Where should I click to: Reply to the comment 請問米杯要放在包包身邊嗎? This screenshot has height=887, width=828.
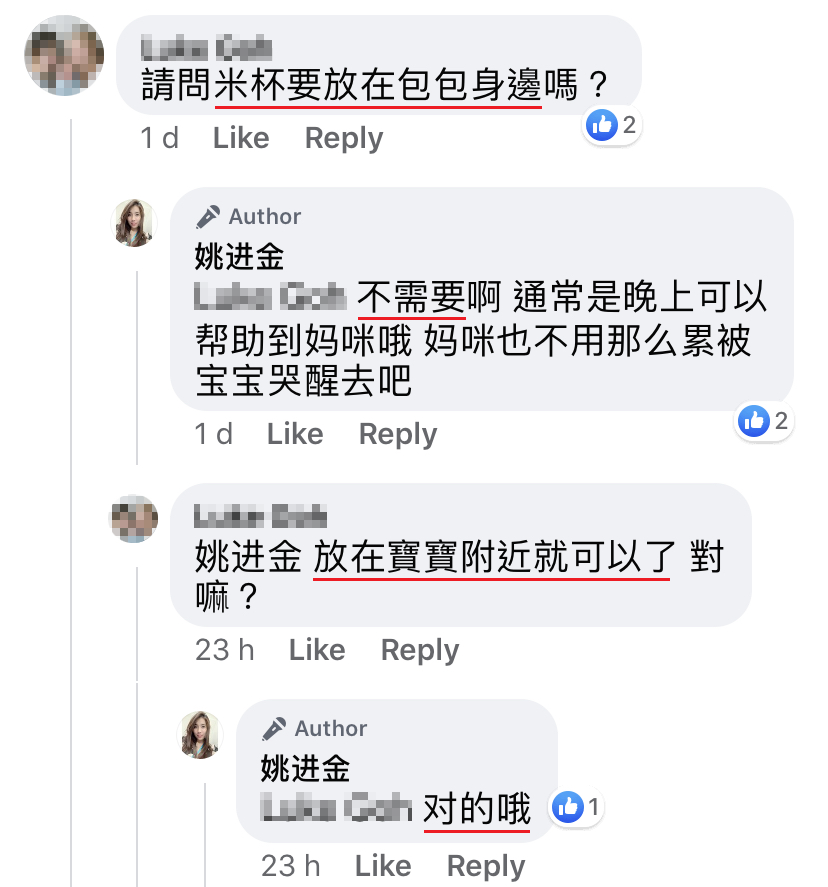[x=343, y=138]
